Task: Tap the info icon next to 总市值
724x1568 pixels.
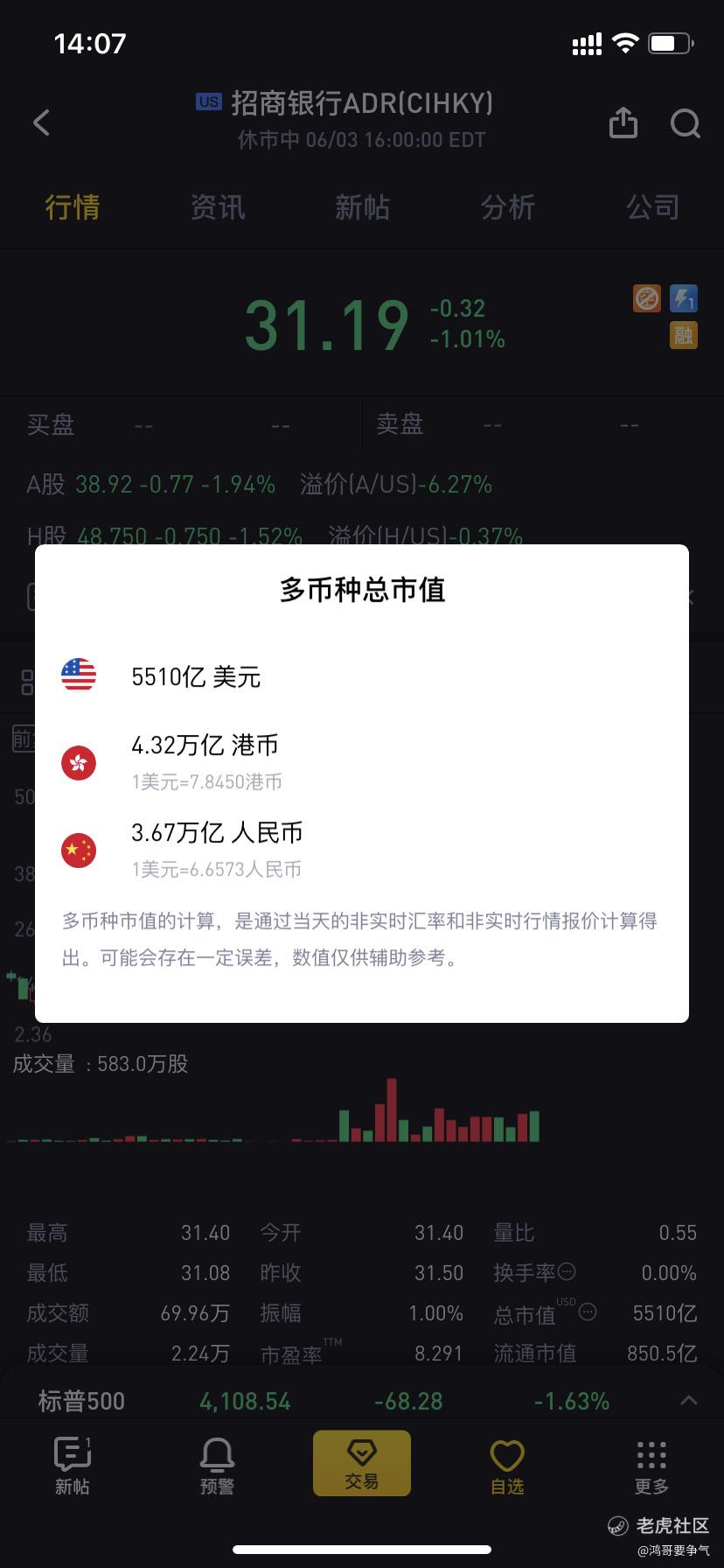Action: [588, 1312]
